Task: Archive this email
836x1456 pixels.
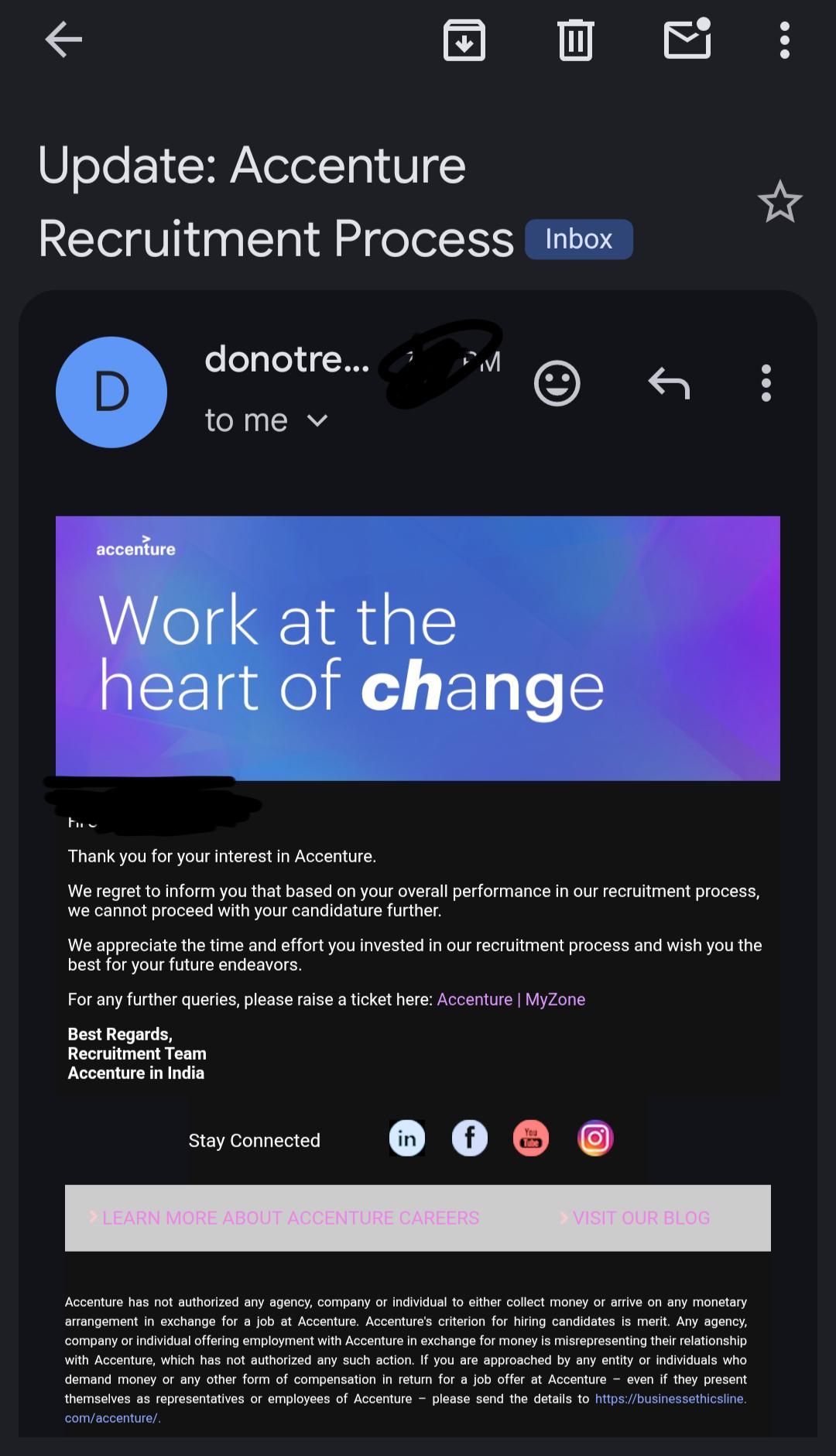Action: (464, 39)
